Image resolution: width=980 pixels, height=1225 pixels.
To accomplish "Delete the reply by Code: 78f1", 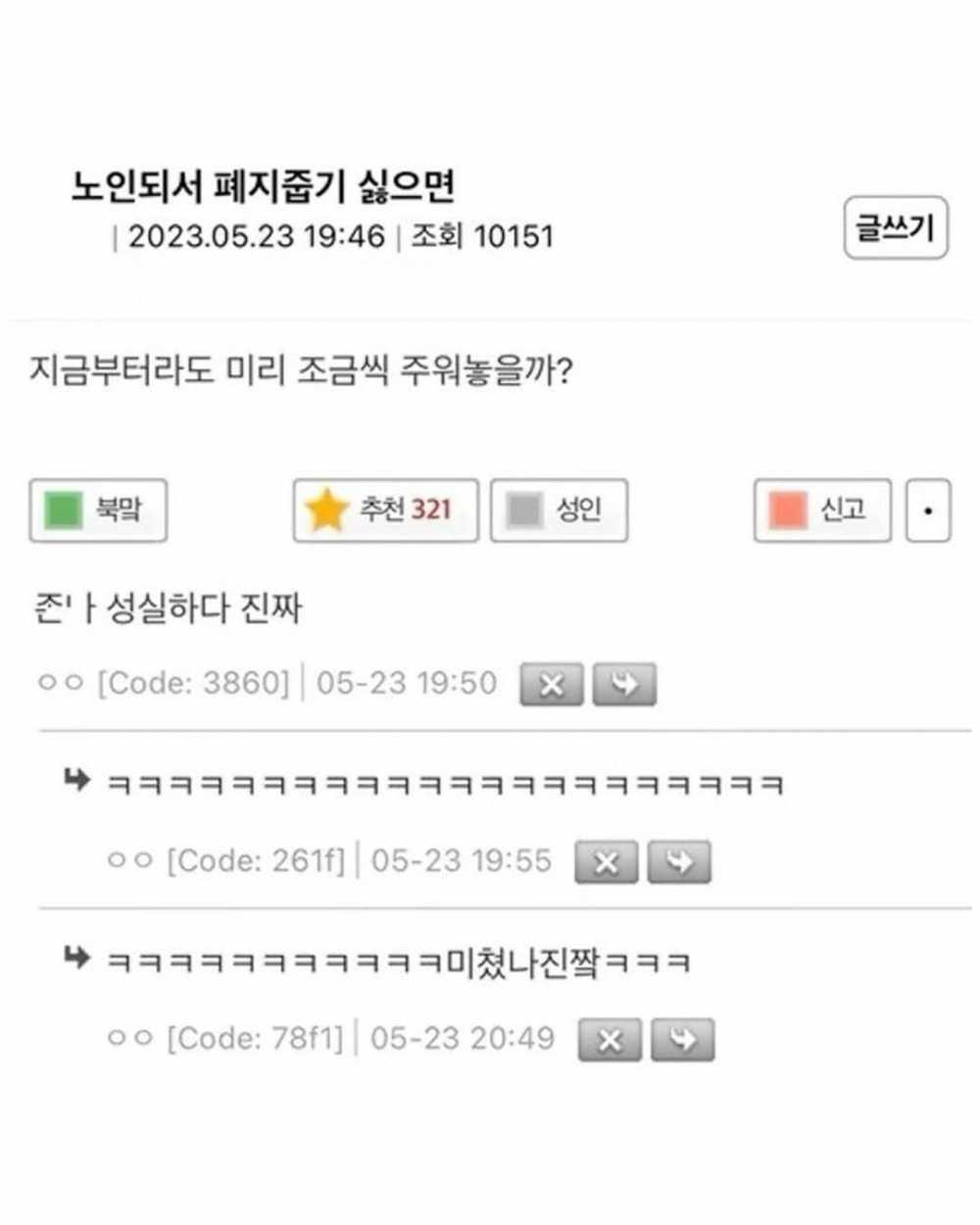I will pyautogui.click(x=610, y=1040).
